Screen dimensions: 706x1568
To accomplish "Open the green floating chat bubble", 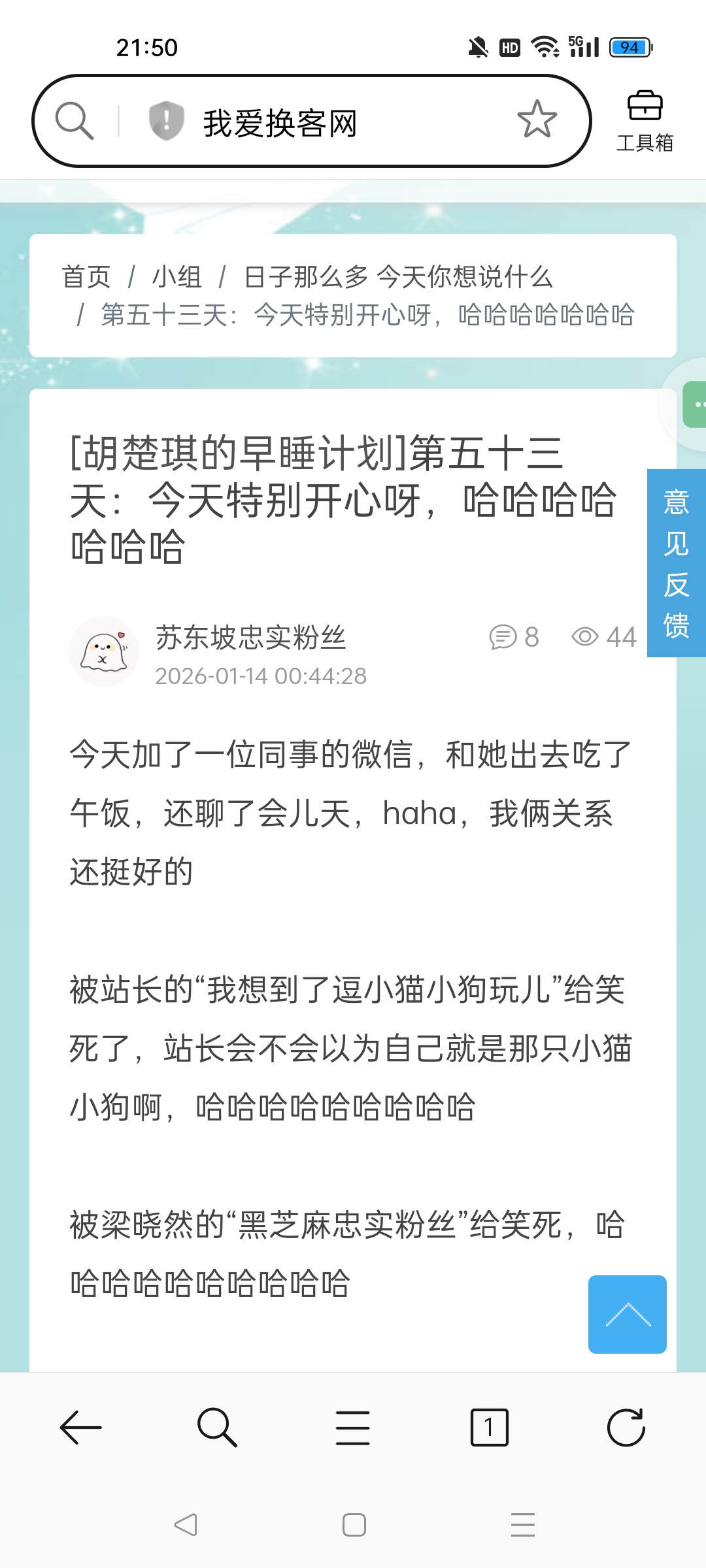I will pos(696,404).
